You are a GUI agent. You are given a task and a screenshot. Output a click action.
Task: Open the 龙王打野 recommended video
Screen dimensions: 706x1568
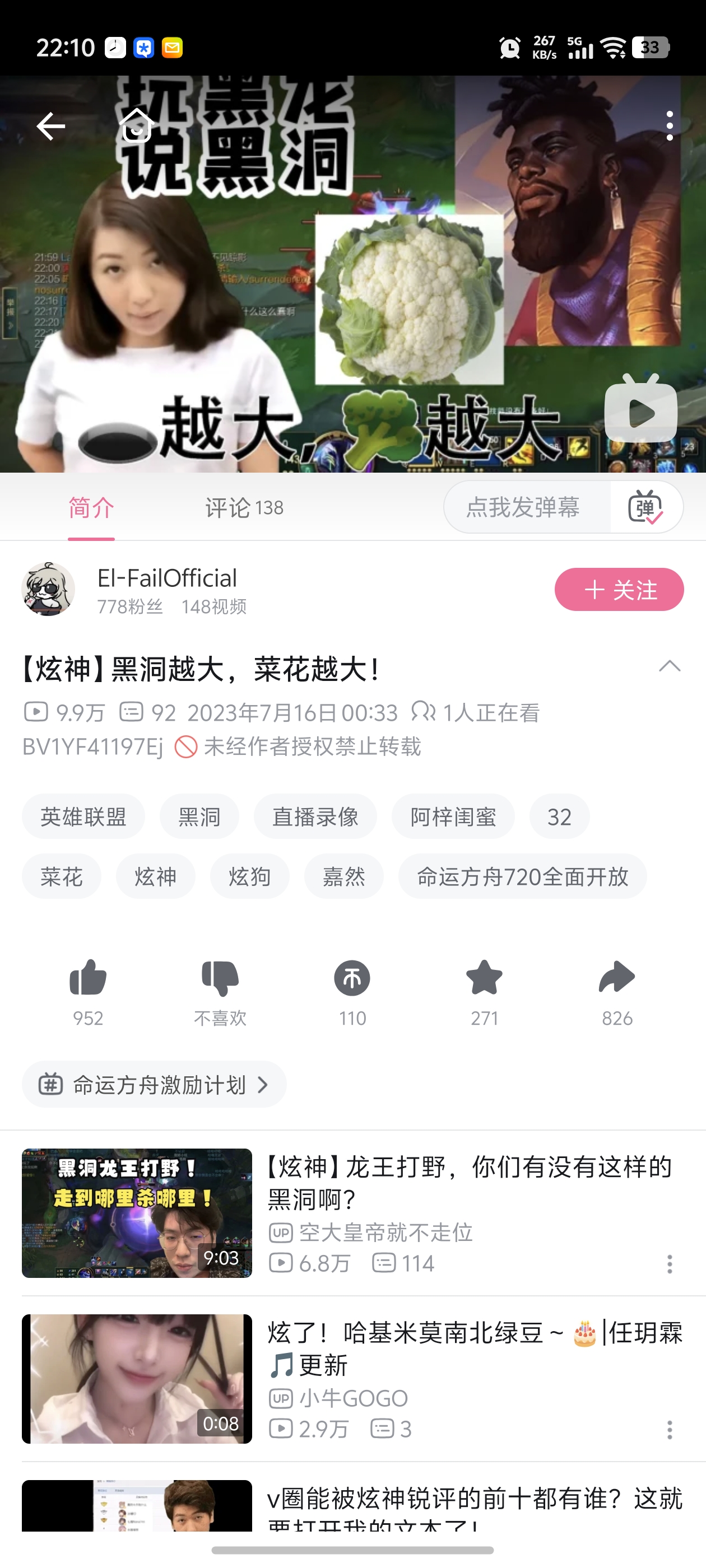point(469,1183)
